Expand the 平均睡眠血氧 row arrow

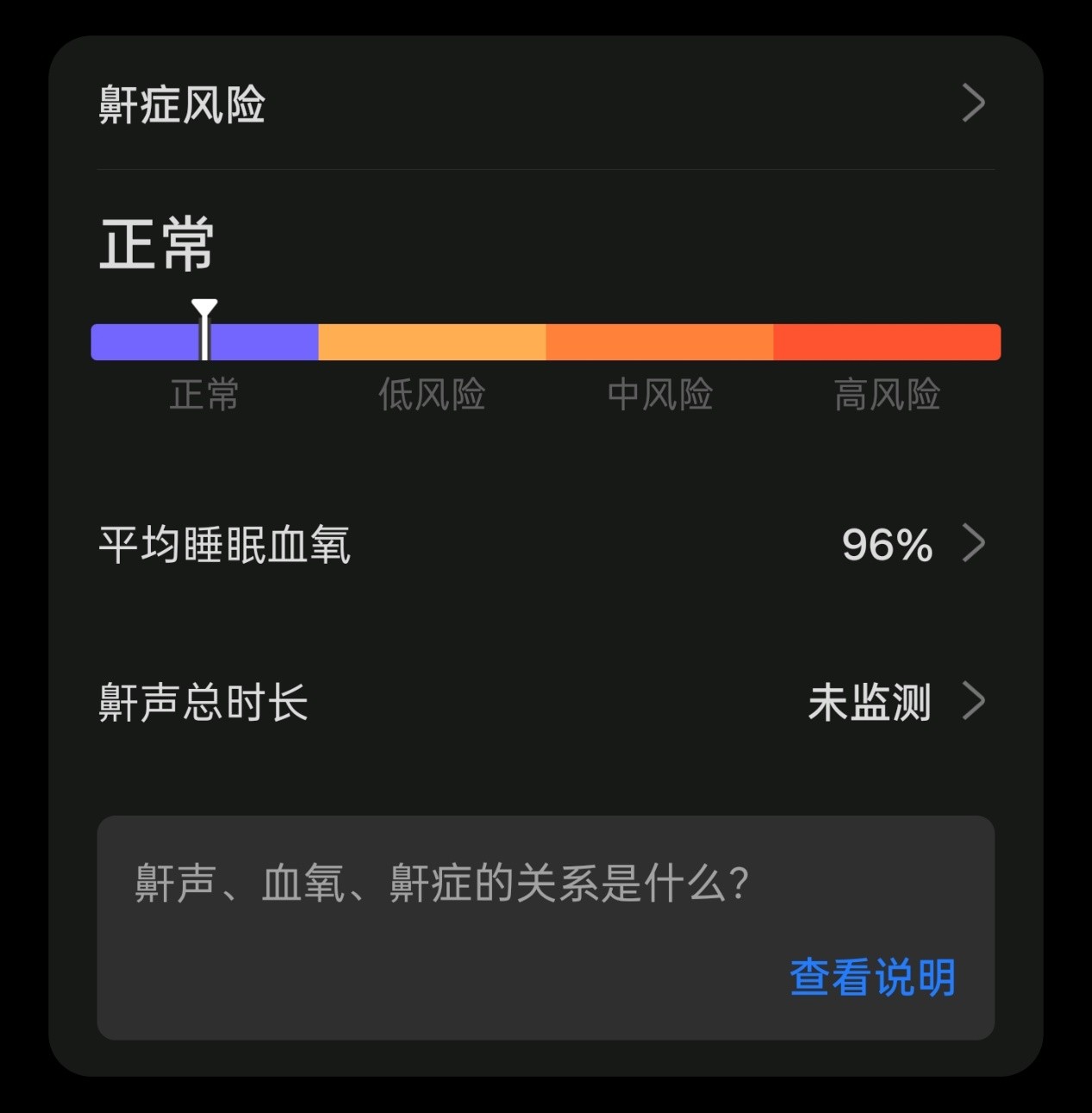[x=975, y=543]
